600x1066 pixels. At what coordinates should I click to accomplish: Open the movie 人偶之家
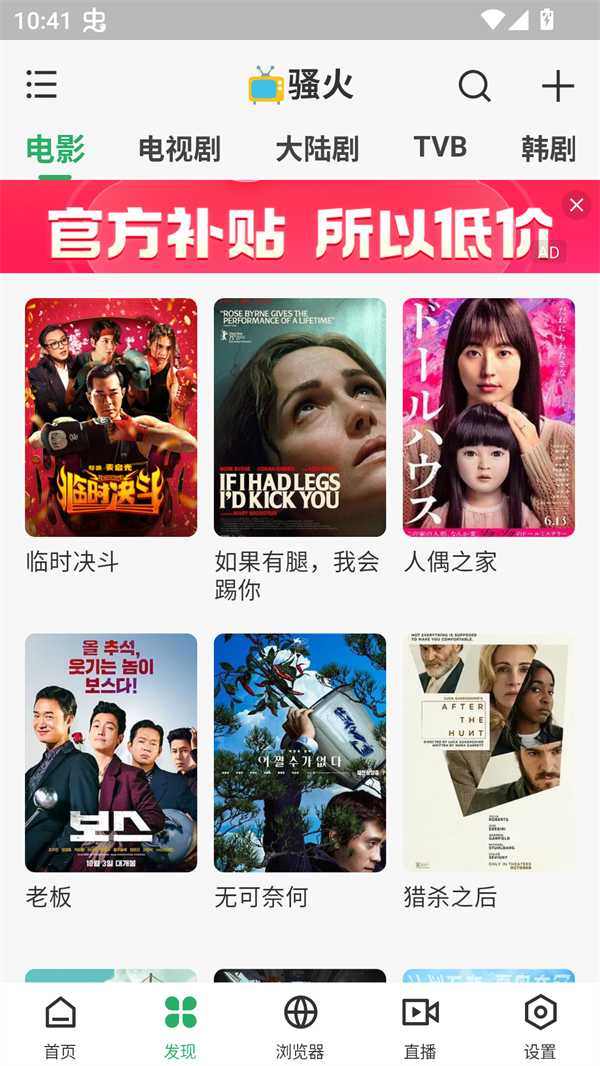point(489,417)
